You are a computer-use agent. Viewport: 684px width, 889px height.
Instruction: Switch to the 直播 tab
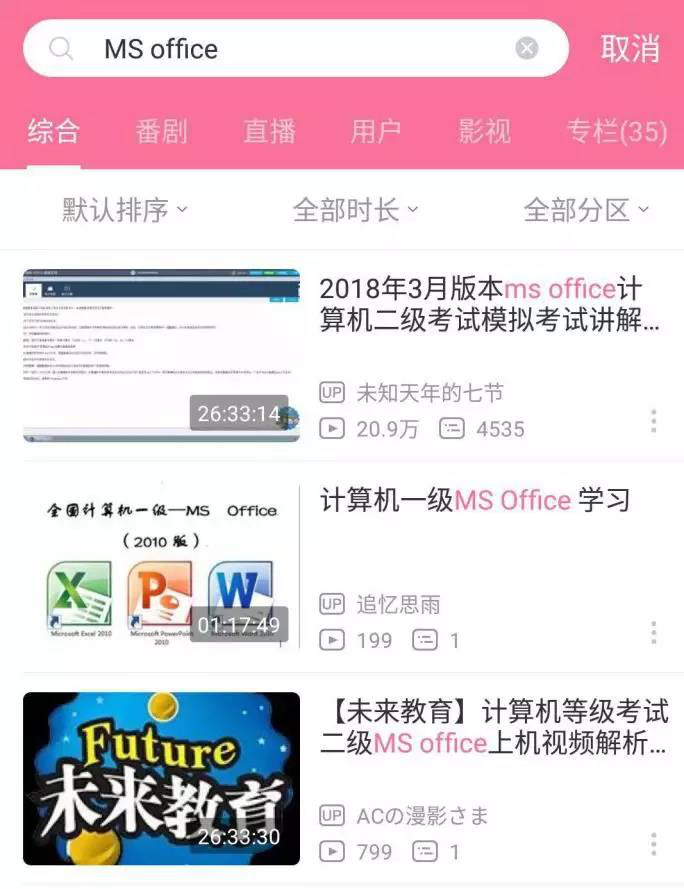point(269,131)
